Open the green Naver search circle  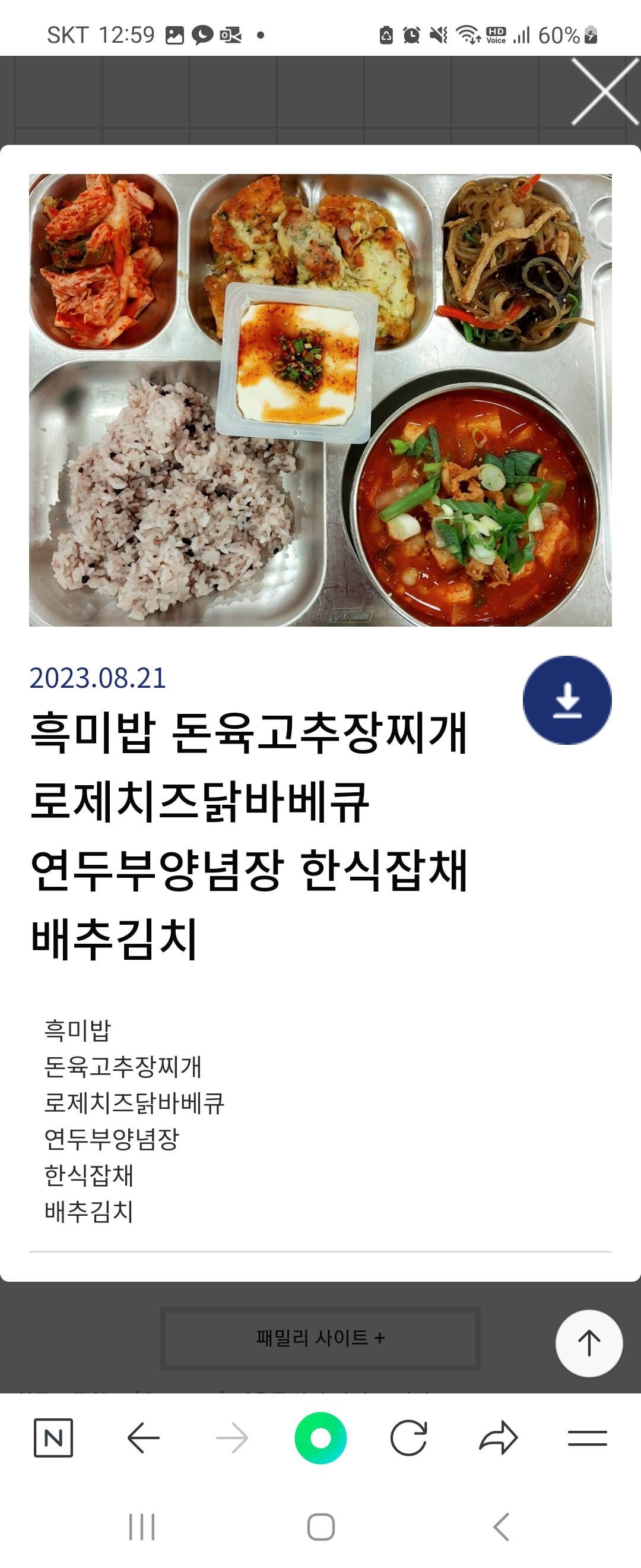(320, 1439)
